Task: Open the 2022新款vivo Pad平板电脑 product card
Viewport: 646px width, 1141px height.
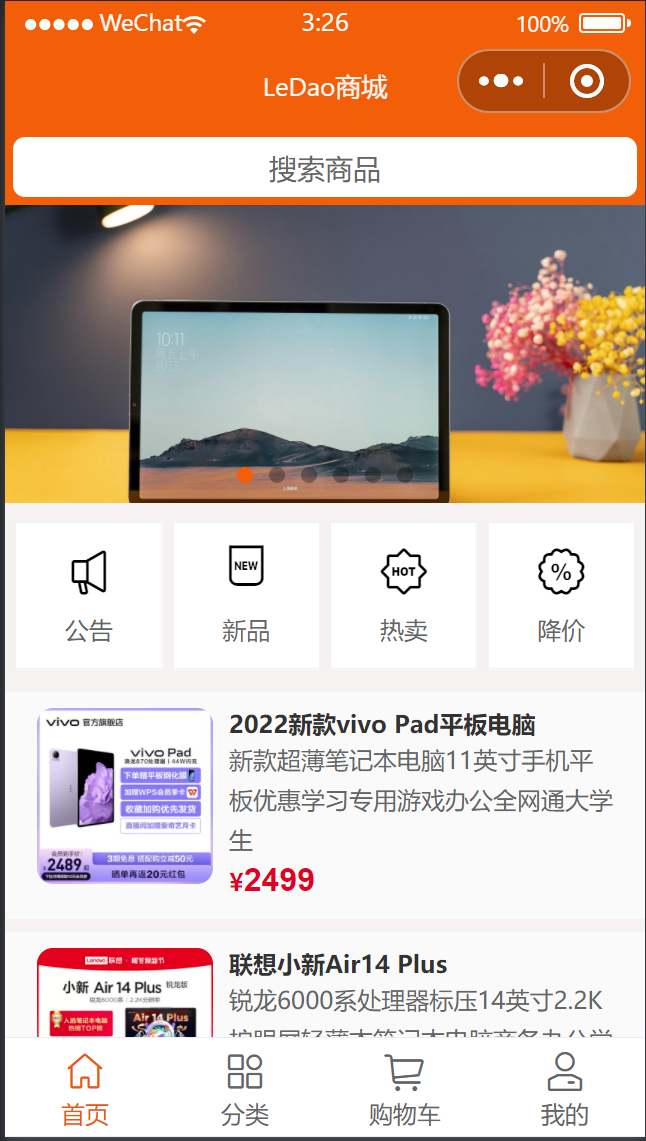Action: (x=324, y=805)
